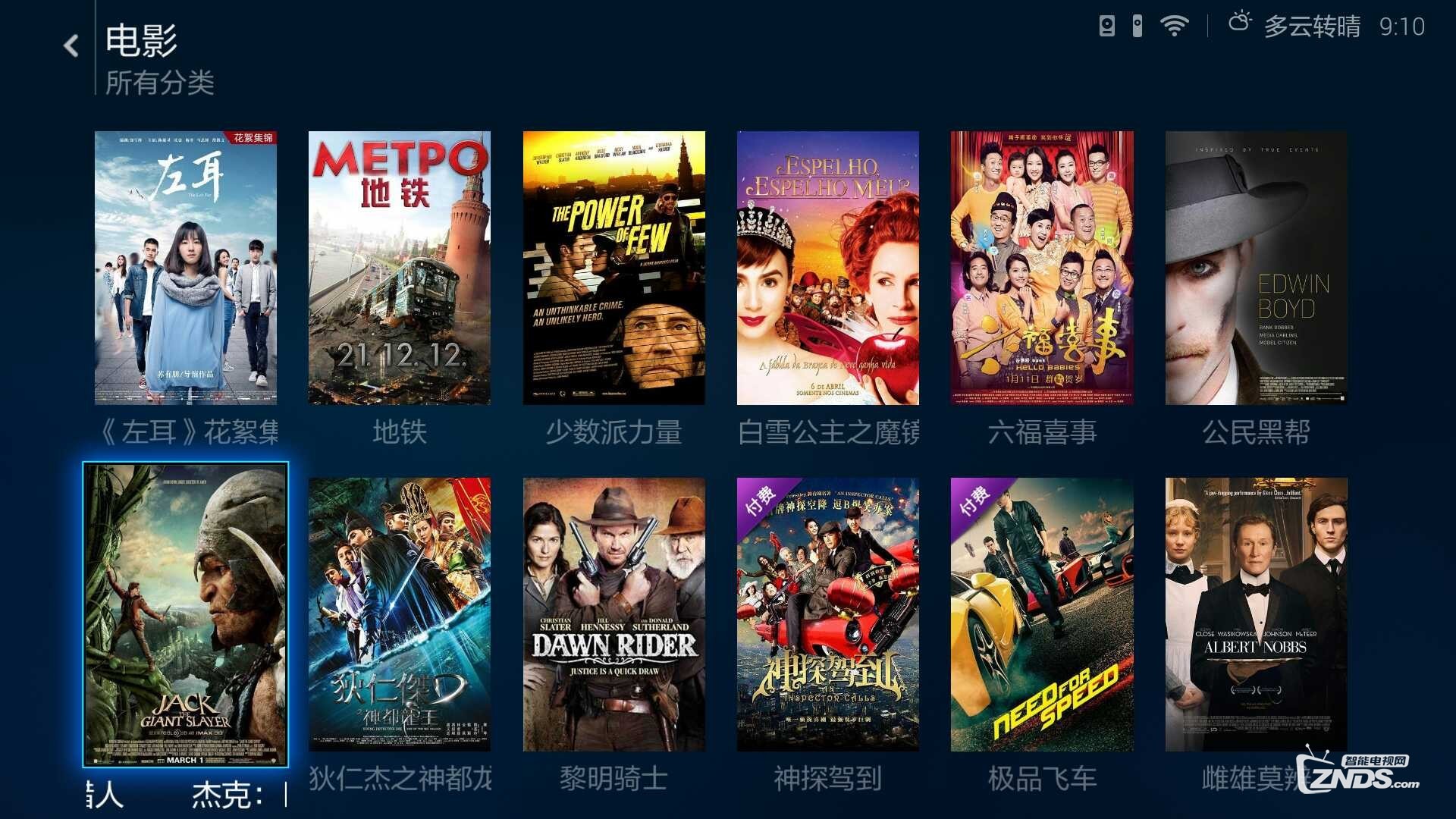
Task: Go back using the top-left arrow
Action: pos(71,45)
